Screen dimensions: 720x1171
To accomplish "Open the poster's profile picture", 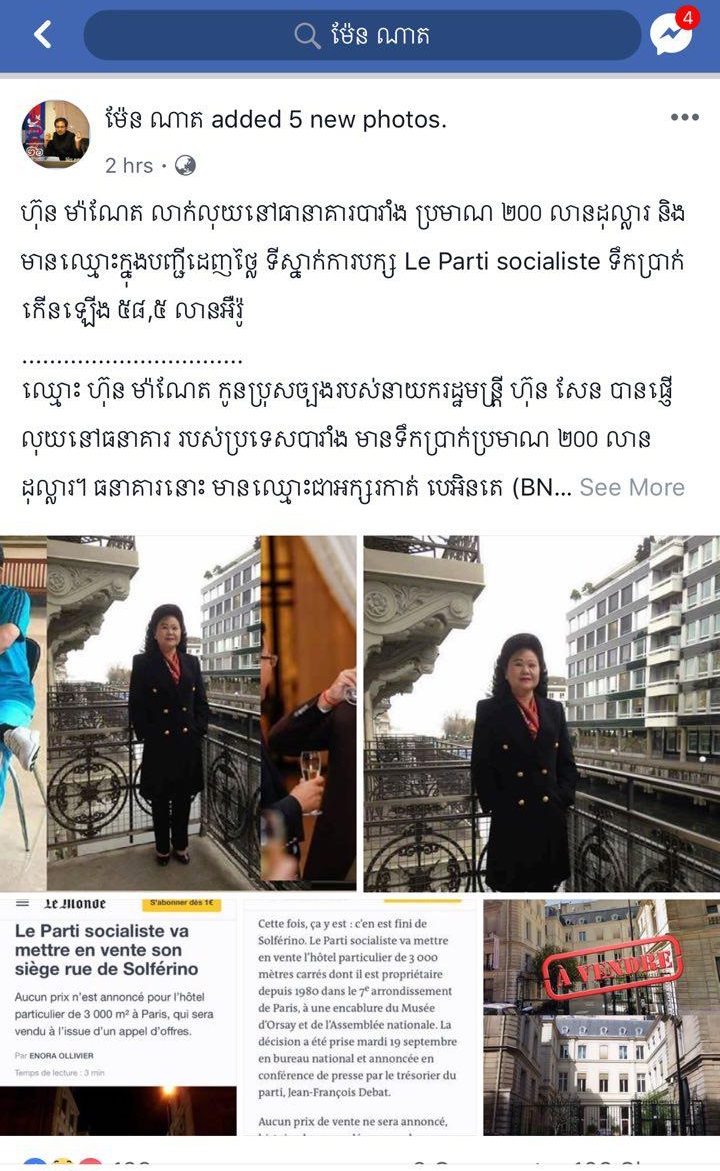I will click(x=56, y=134).
